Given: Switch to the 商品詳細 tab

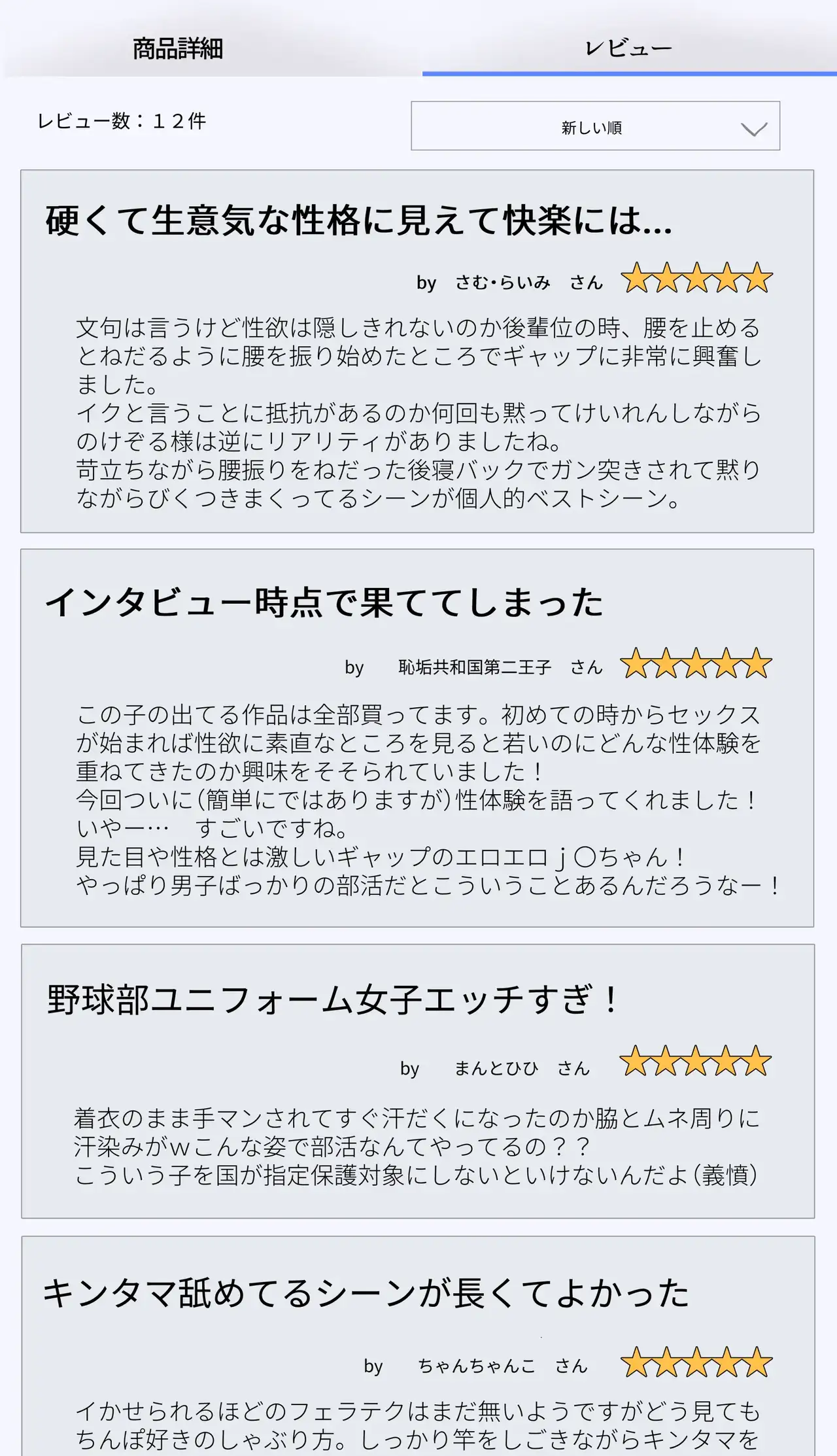Looking at the screenshot, I should 178,48.
